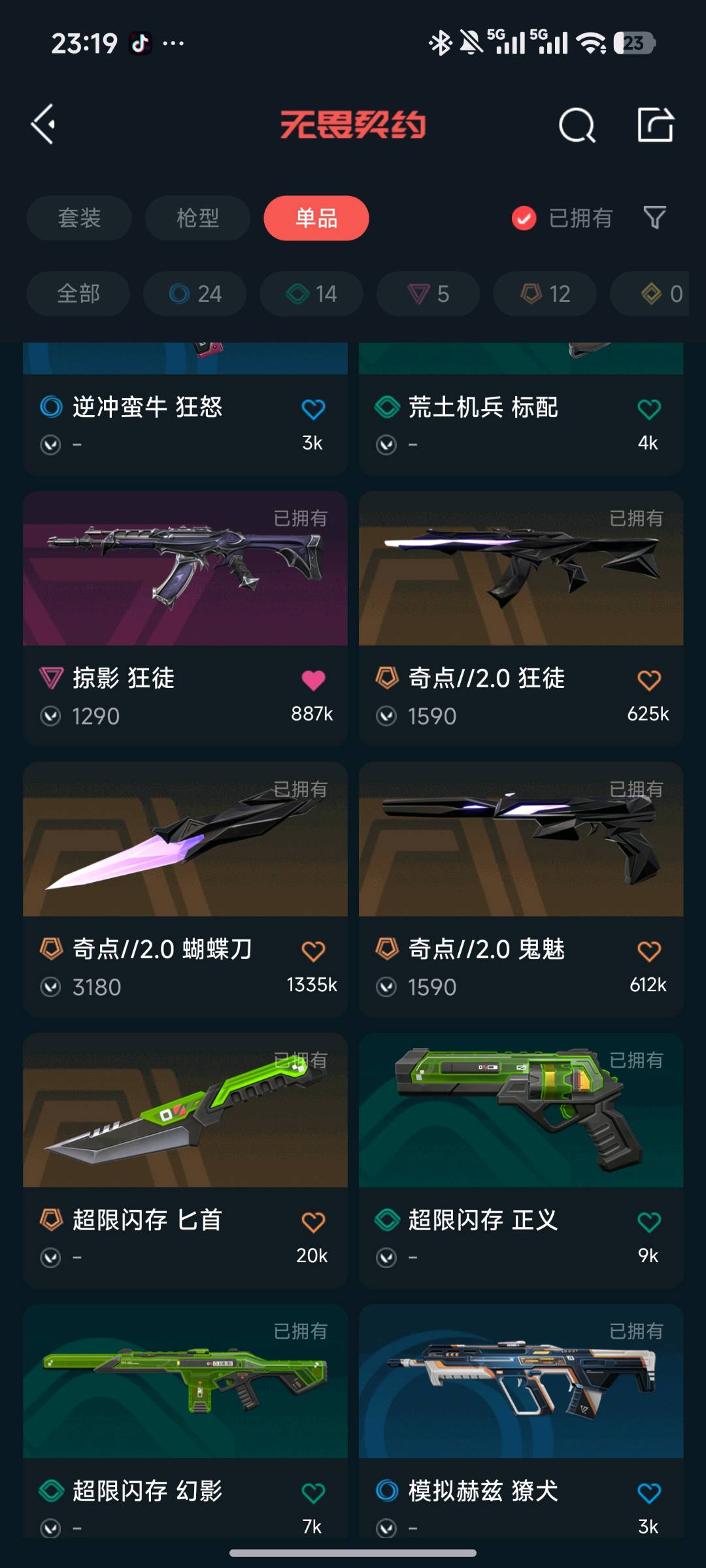
Task: Select the 全部 rarity chip
Action: [x=78, y=293]
